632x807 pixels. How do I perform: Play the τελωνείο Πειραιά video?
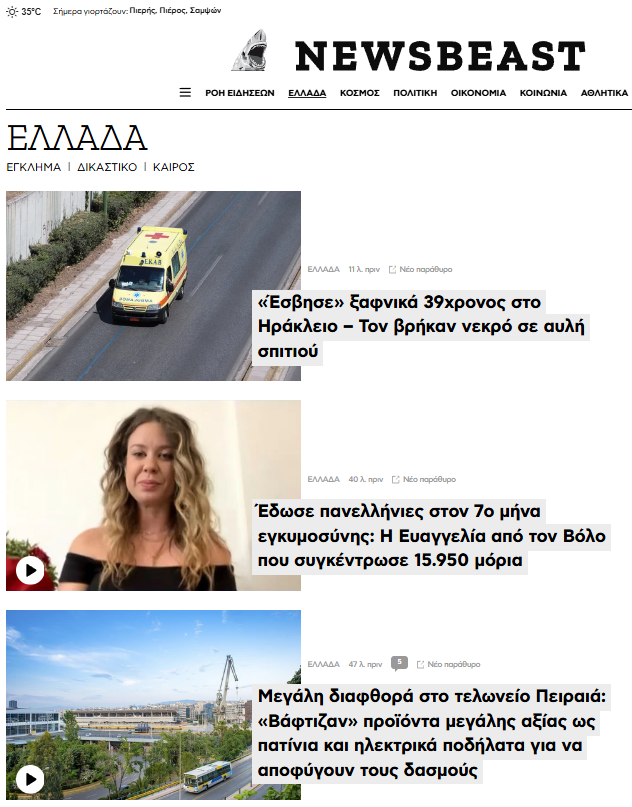[29, 778]
